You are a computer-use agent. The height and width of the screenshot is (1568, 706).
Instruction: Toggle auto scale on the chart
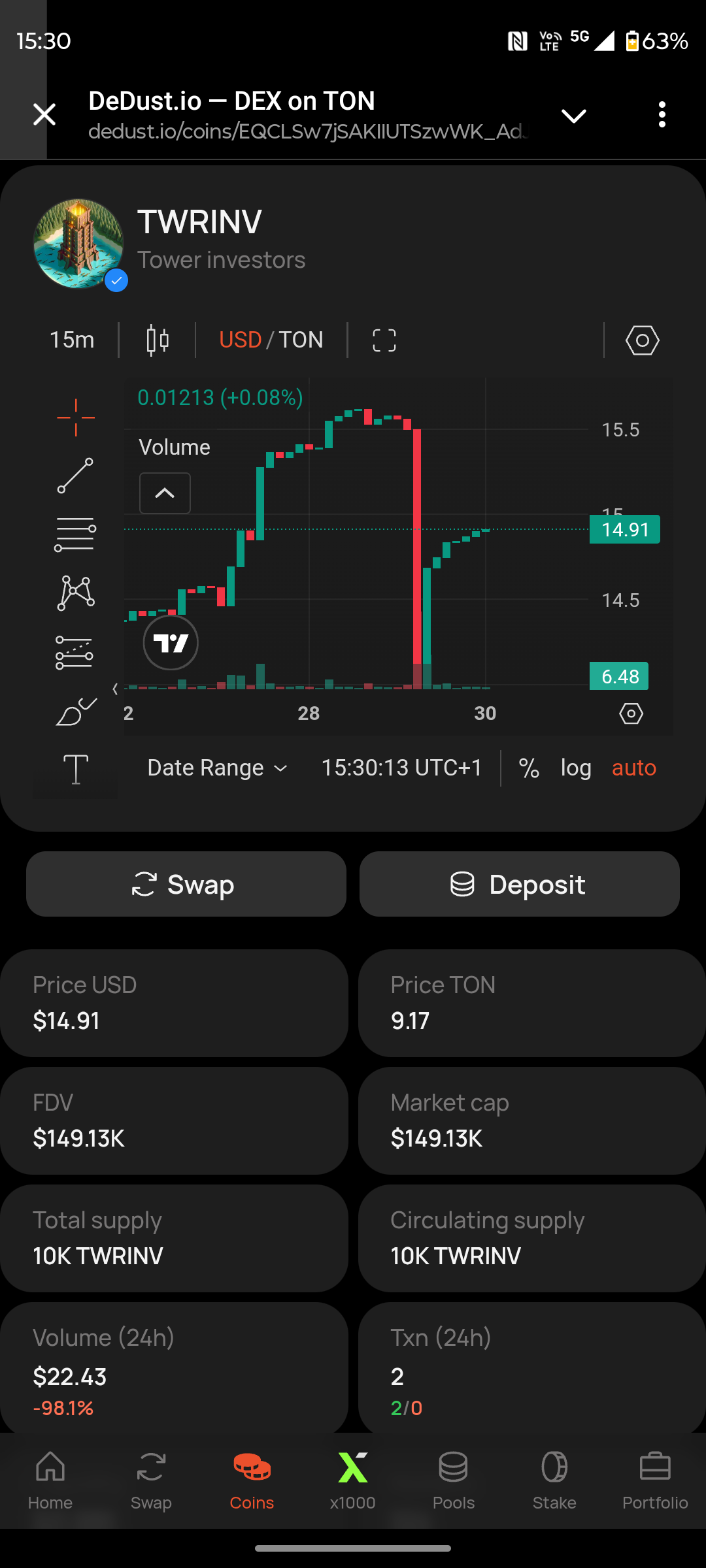click(x=633, y=768)
